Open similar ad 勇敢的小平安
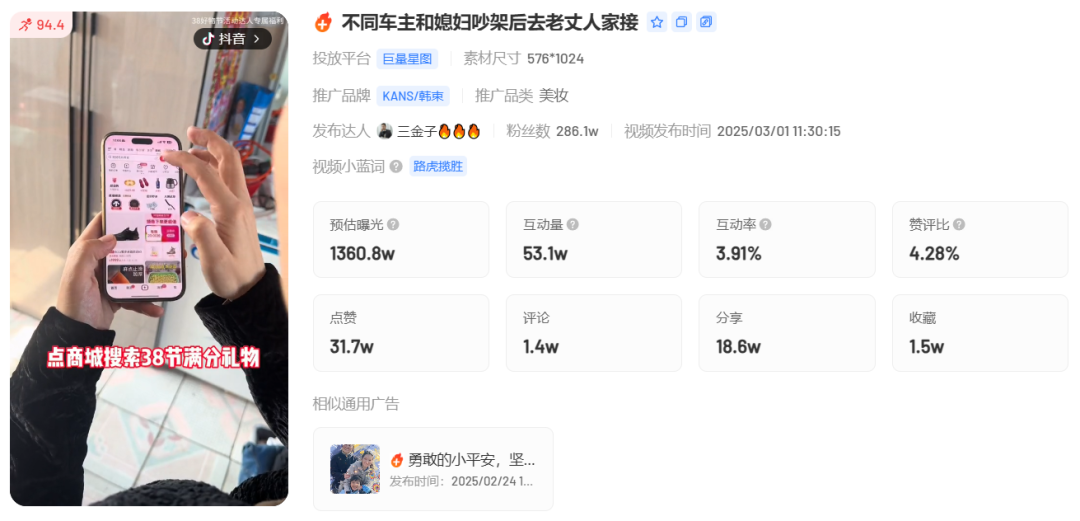The image size is (1080, 521). [x=433, y=469]
